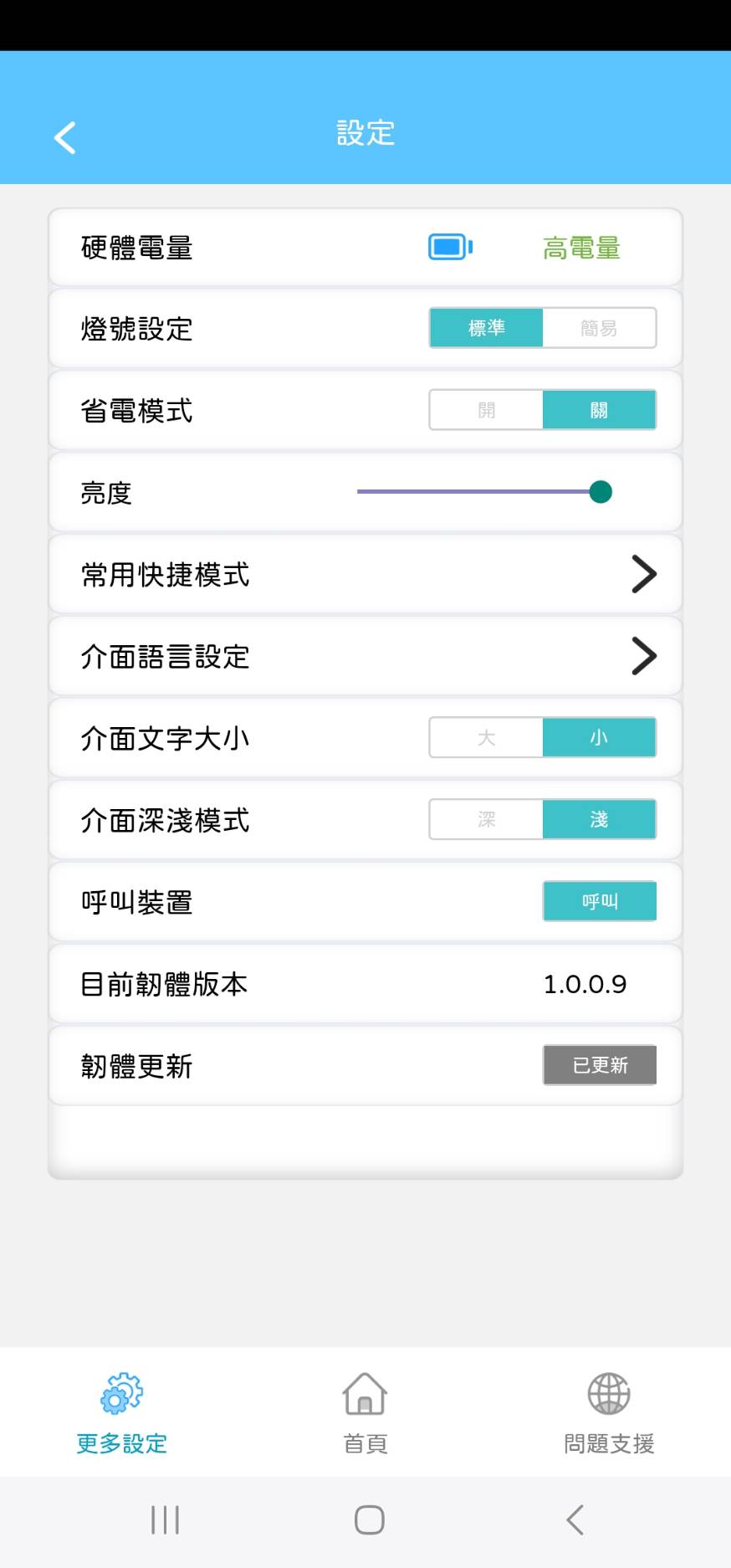Open the 問題支援 tab
Image resolution: width=731 pixels, height=1568 pixels.
609,1413
